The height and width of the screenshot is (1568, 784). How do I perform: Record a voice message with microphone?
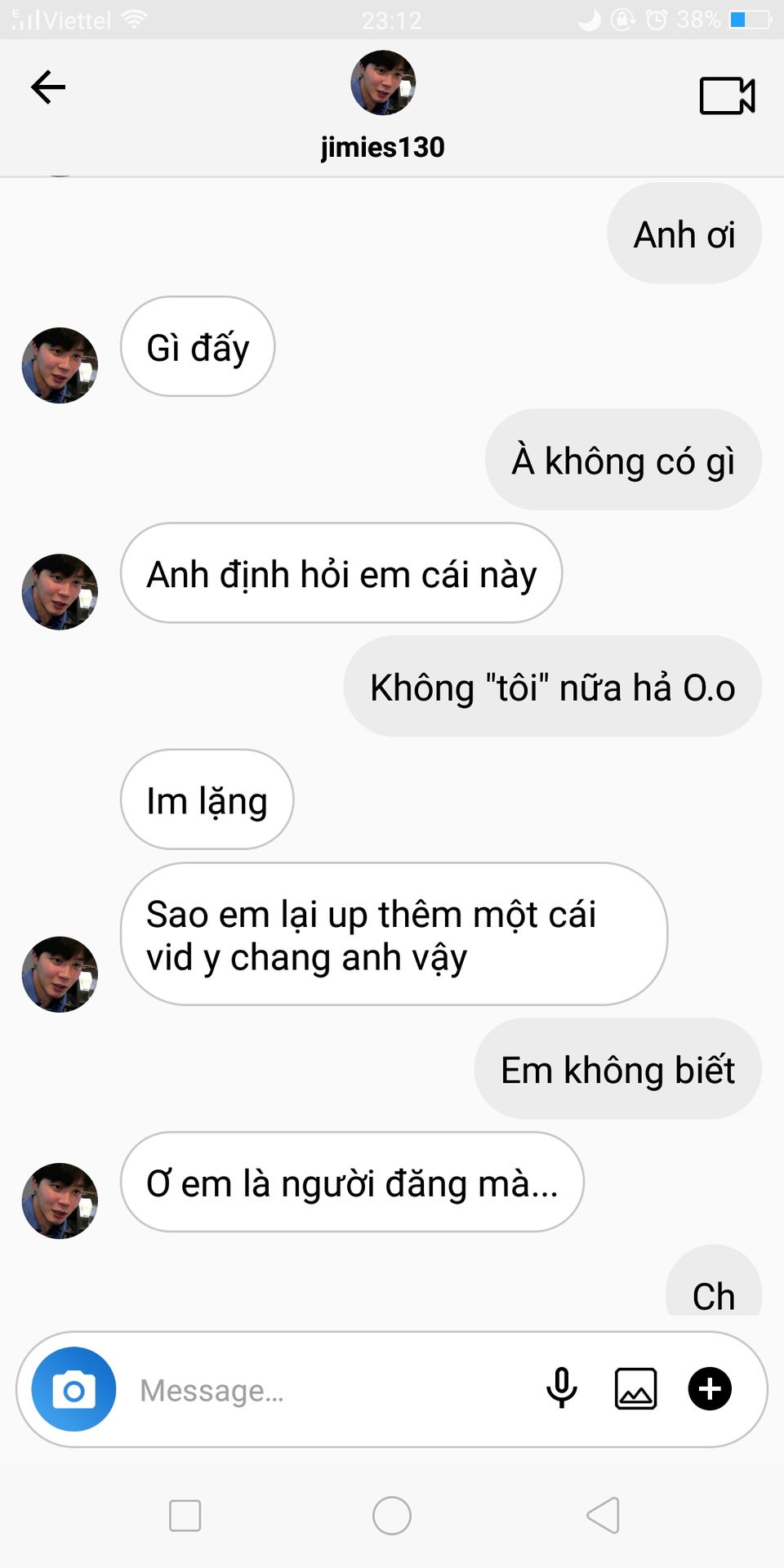coord(561,1388)
